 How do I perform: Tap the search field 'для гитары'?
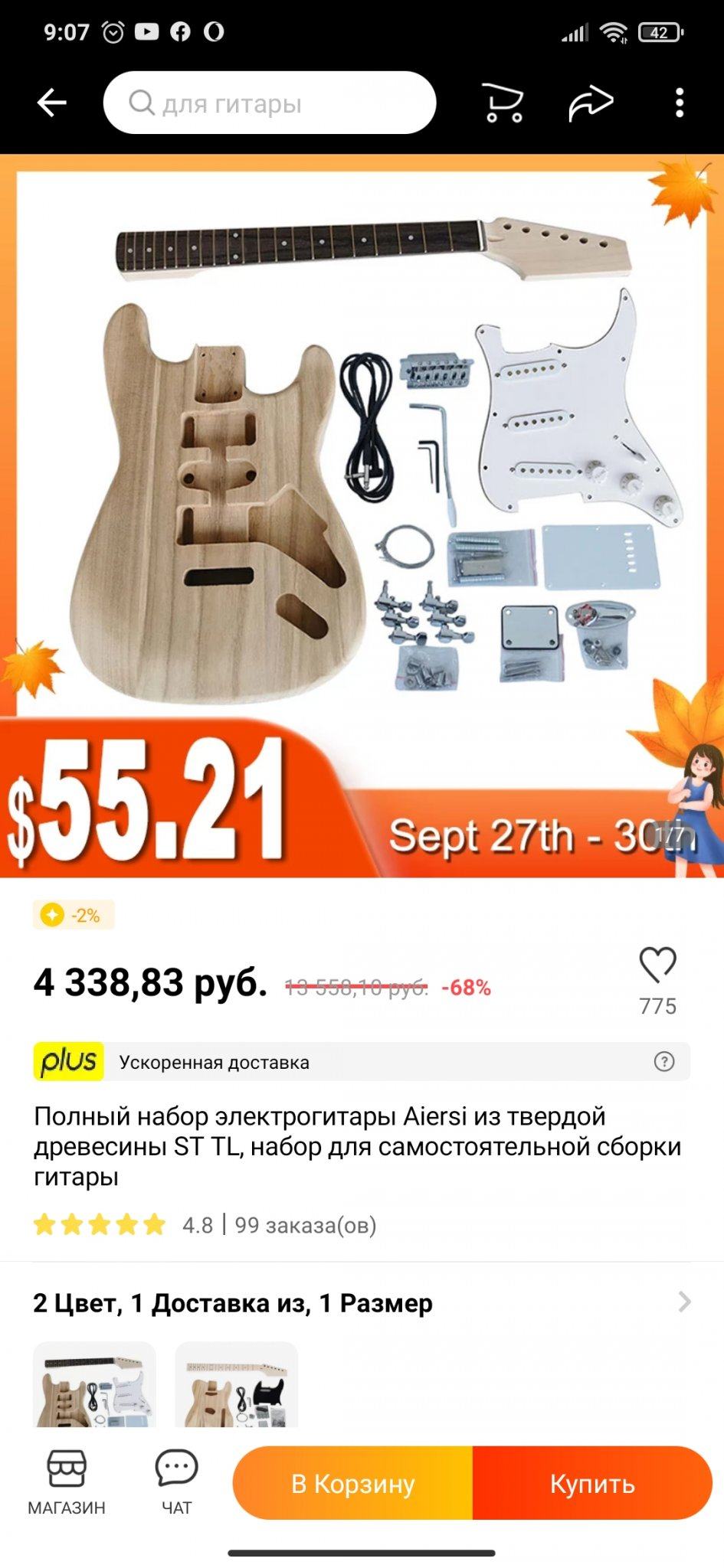click(270, 103)
